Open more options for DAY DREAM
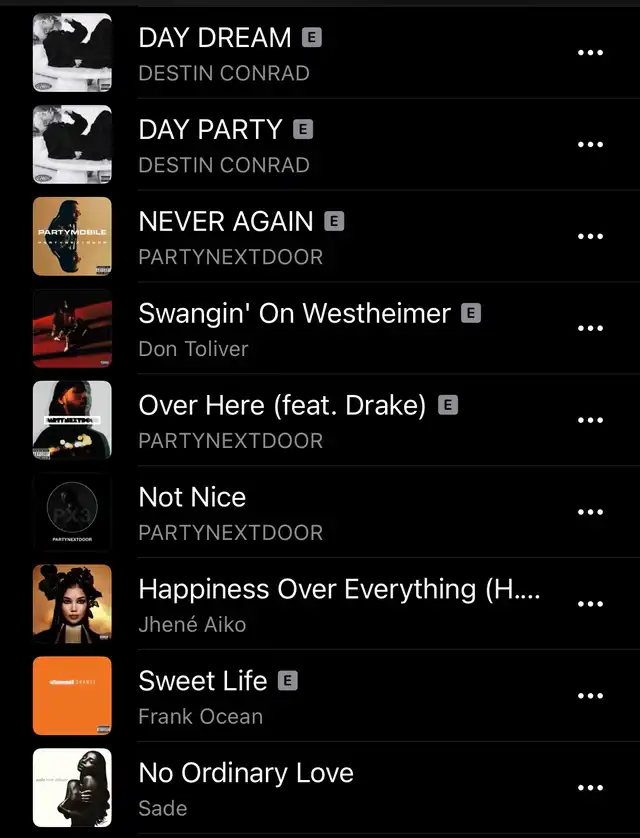Viewport: 640px width, 838px height. tap(591, 52)
